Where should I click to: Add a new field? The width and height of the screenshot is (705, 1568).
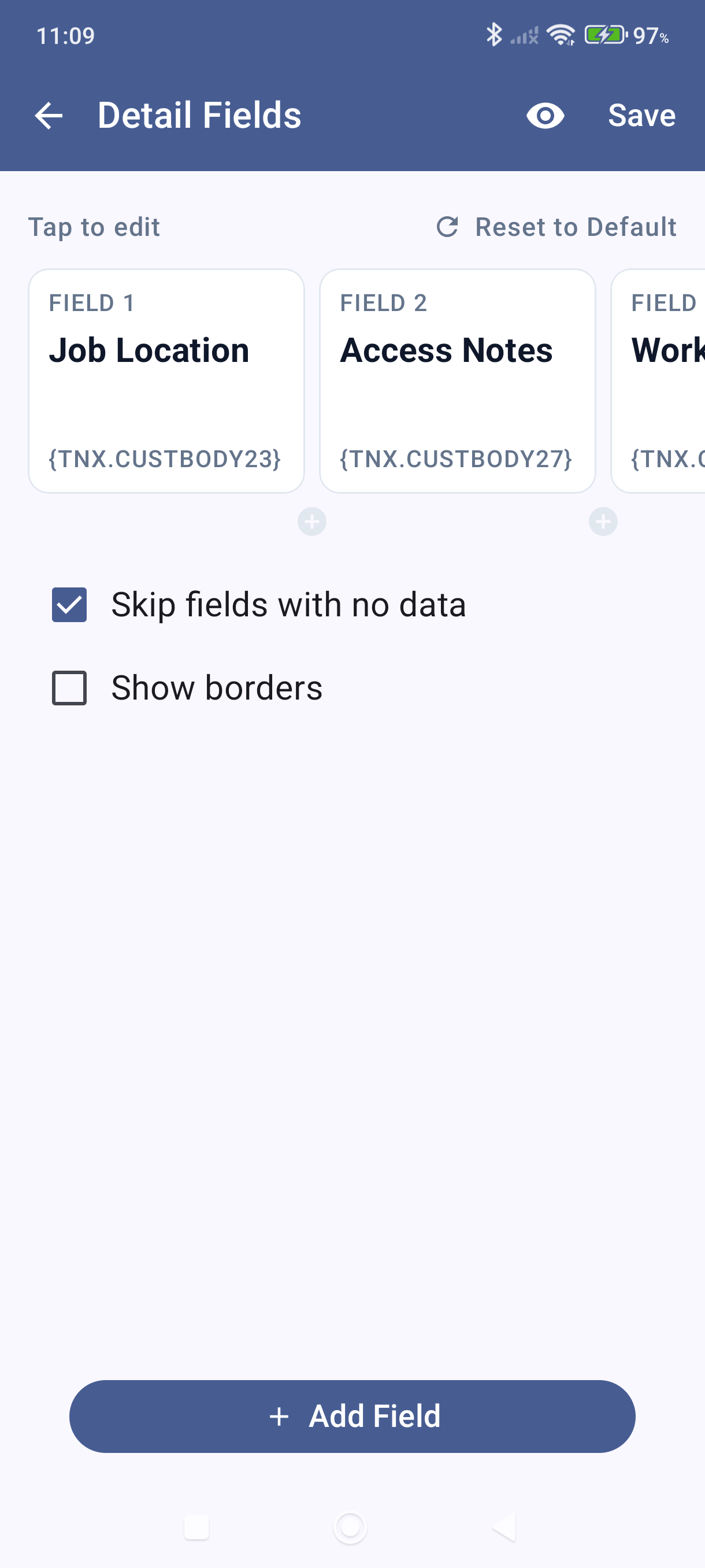(352, 1416)
